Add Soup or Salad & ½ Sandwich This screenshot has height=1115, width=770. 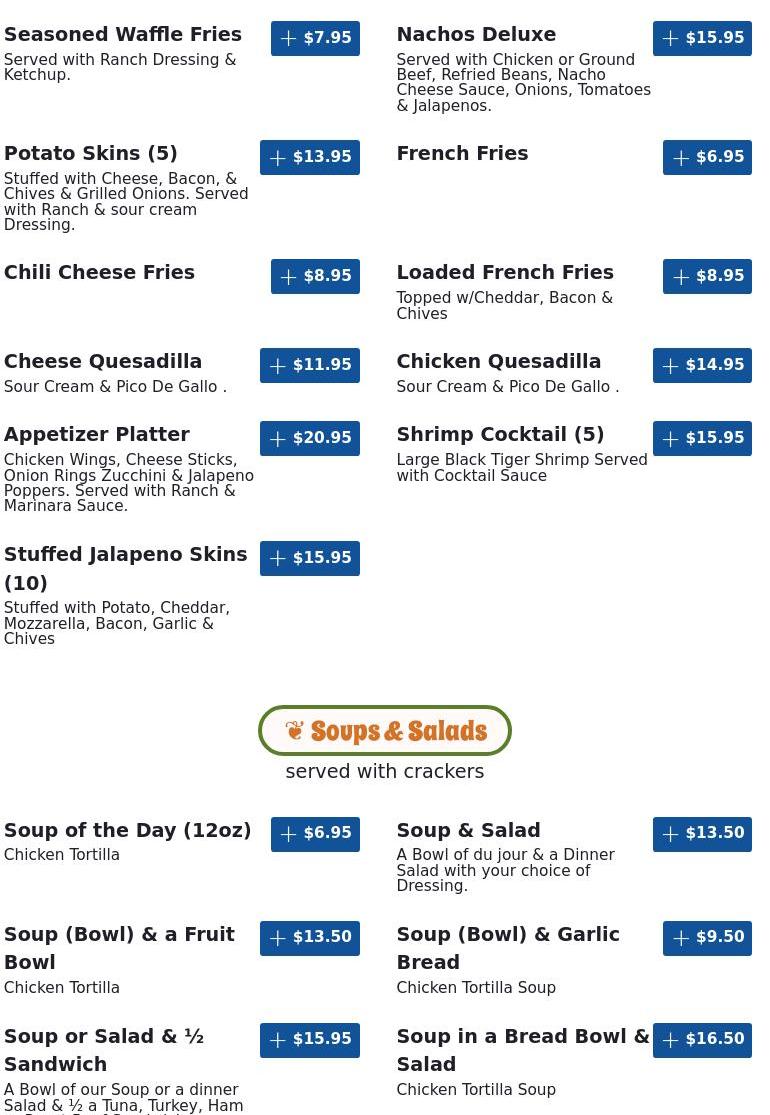[310, 1039]
